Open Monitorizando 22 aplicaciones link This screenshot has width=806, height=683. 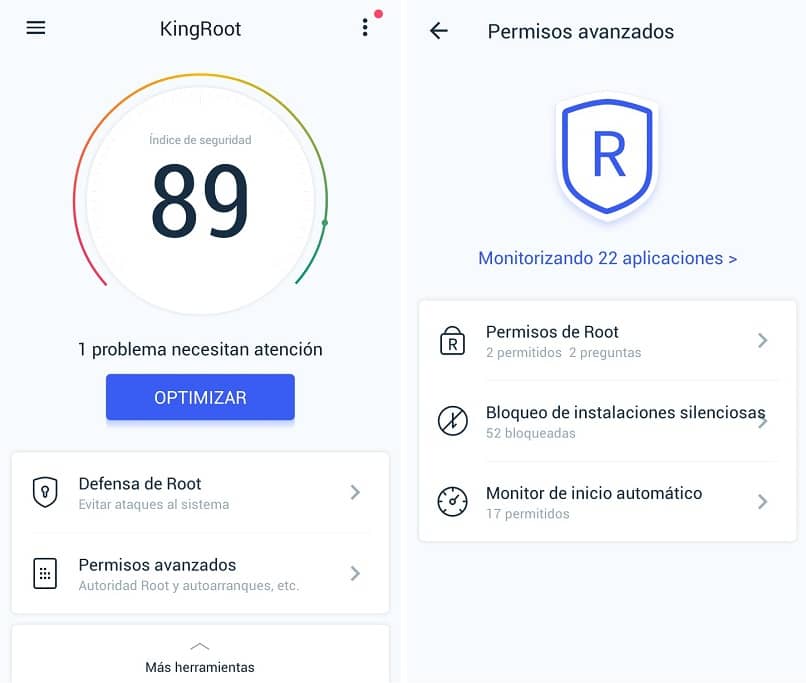click(607, 258)
